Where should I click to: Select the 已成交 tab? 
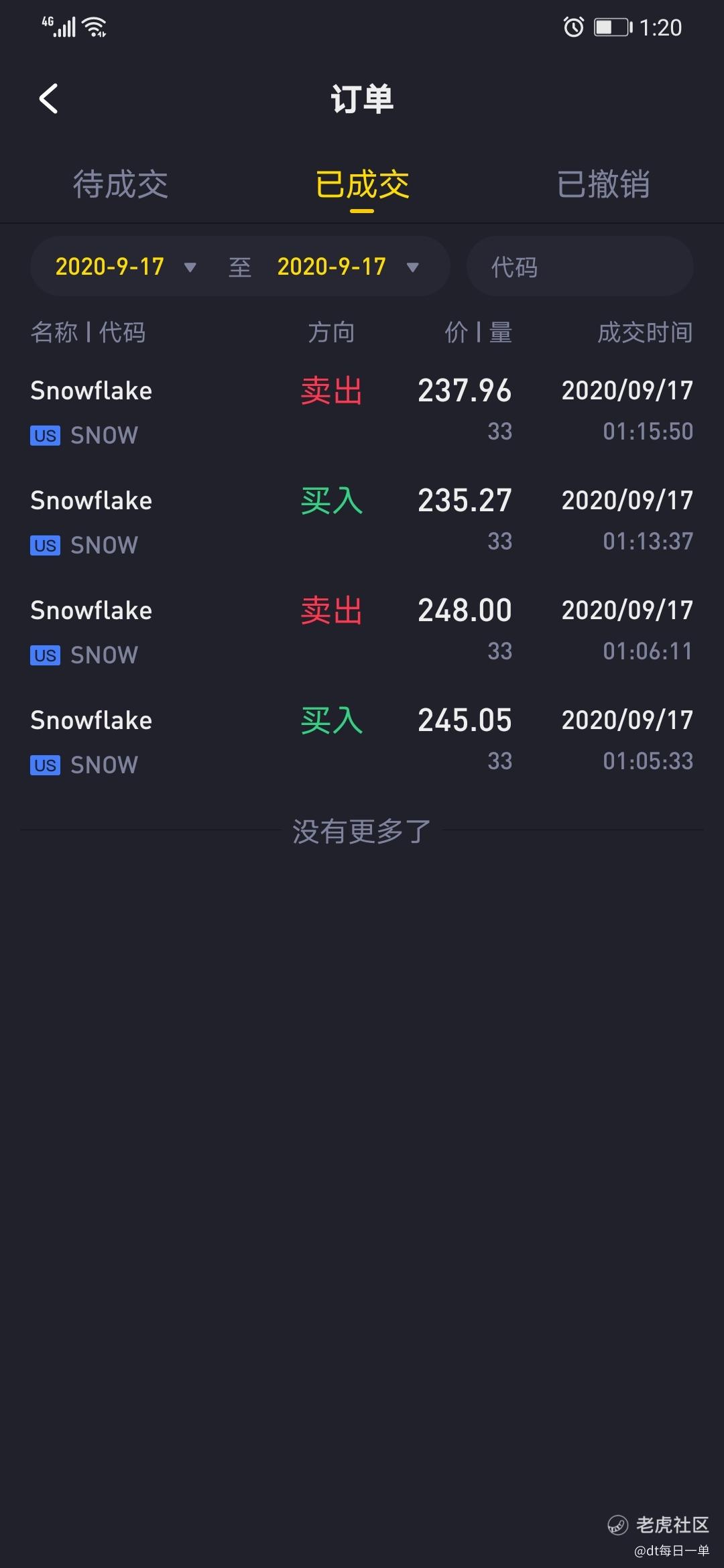pyautogui.click(x=362, y=184)
